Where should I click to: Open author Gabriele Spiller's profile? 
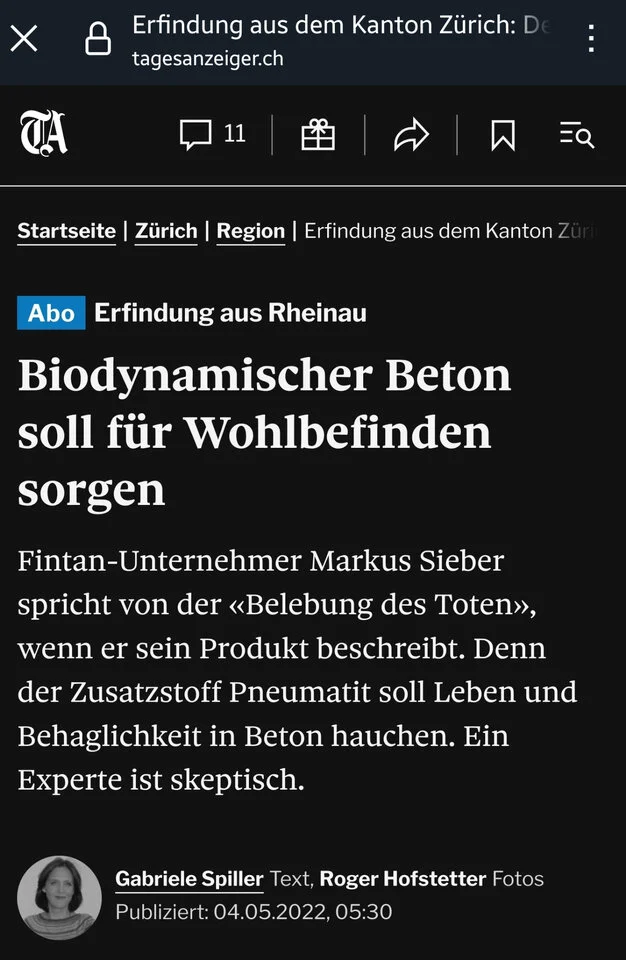click(x=189, y=879)
